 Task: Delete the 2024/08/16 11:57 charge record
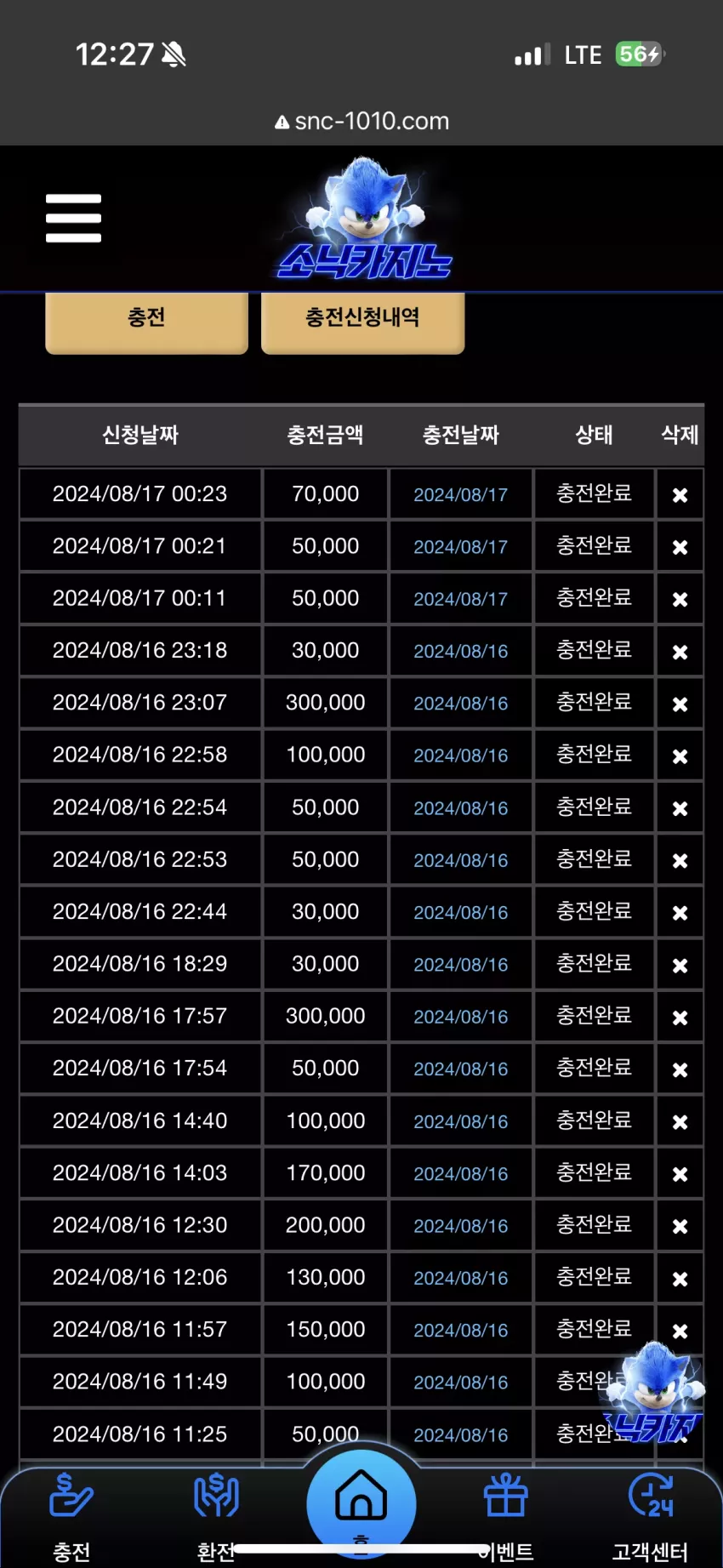pos(680,1331)
